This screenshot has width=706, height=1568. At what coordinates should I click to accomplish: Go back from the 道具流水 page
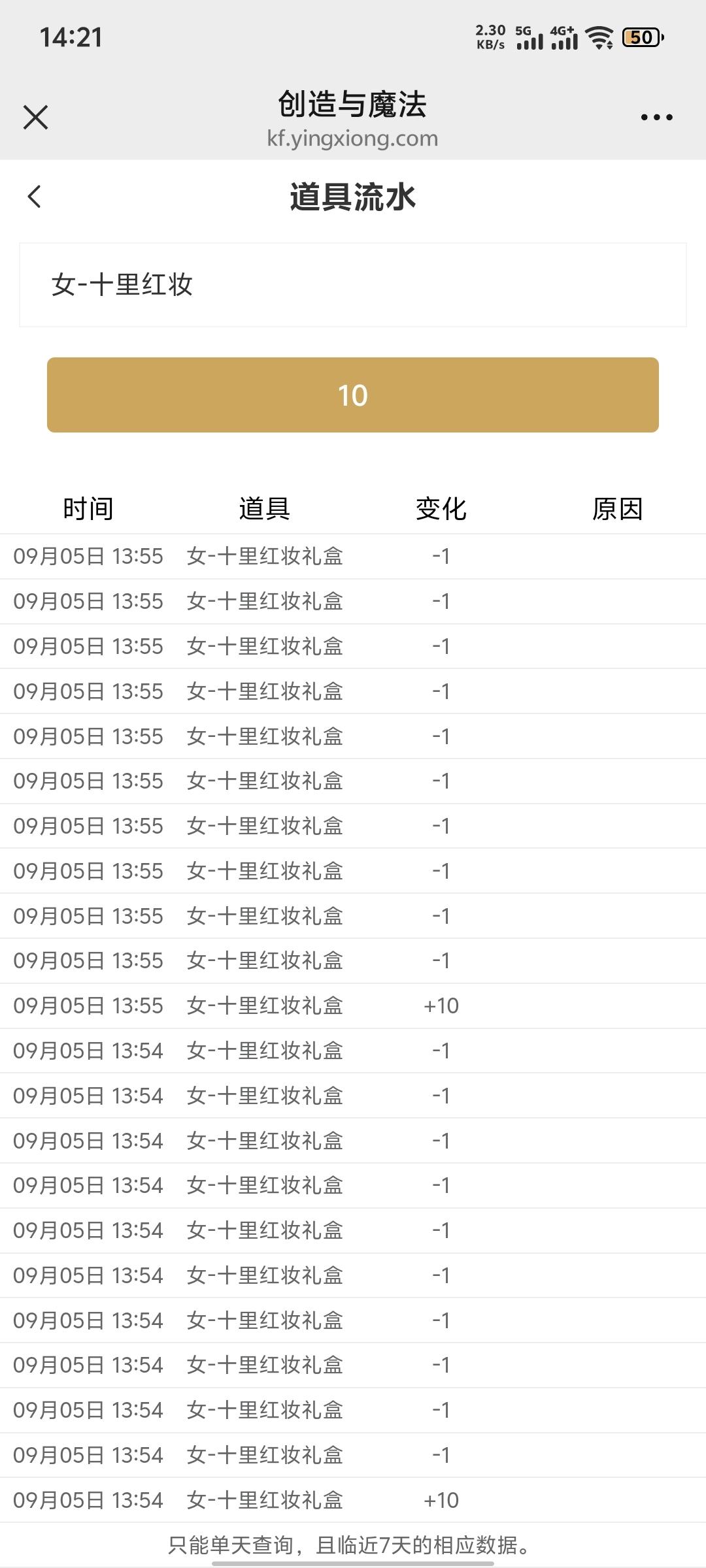pyautogui.click(x=35, y=197)
